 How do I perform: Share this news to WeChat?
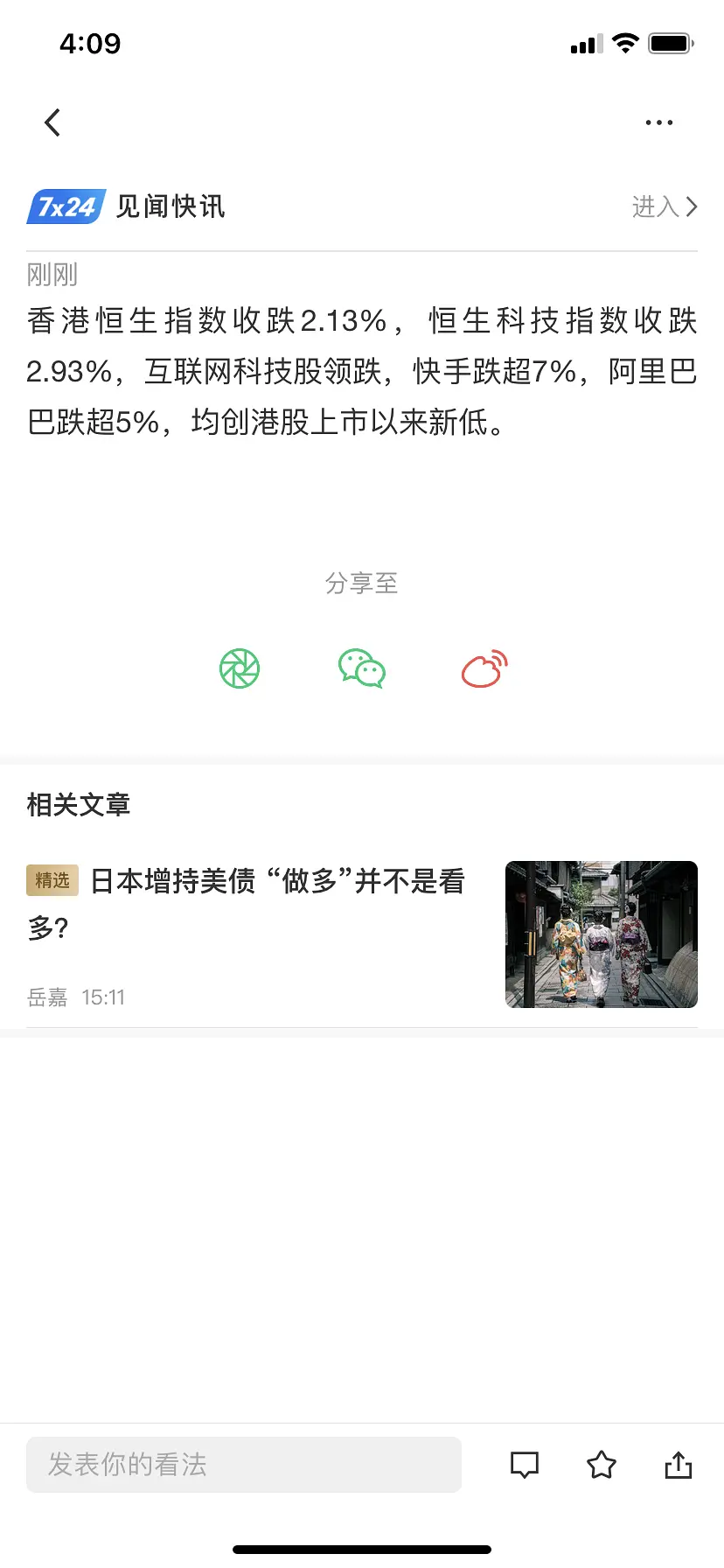pyautogui.click(x=362, y=669)
